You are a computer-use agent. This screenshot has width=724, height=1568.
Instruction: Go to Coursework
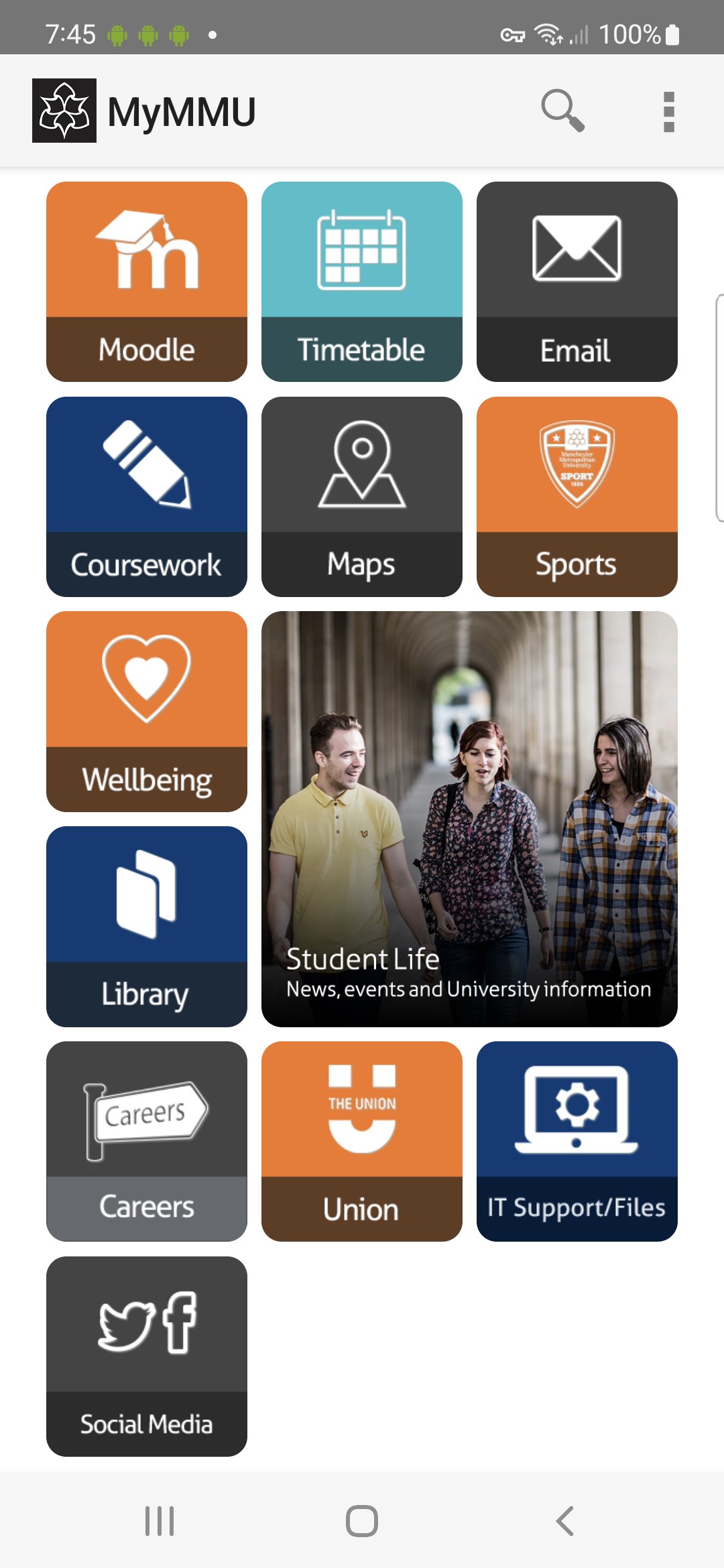point(147,497)
